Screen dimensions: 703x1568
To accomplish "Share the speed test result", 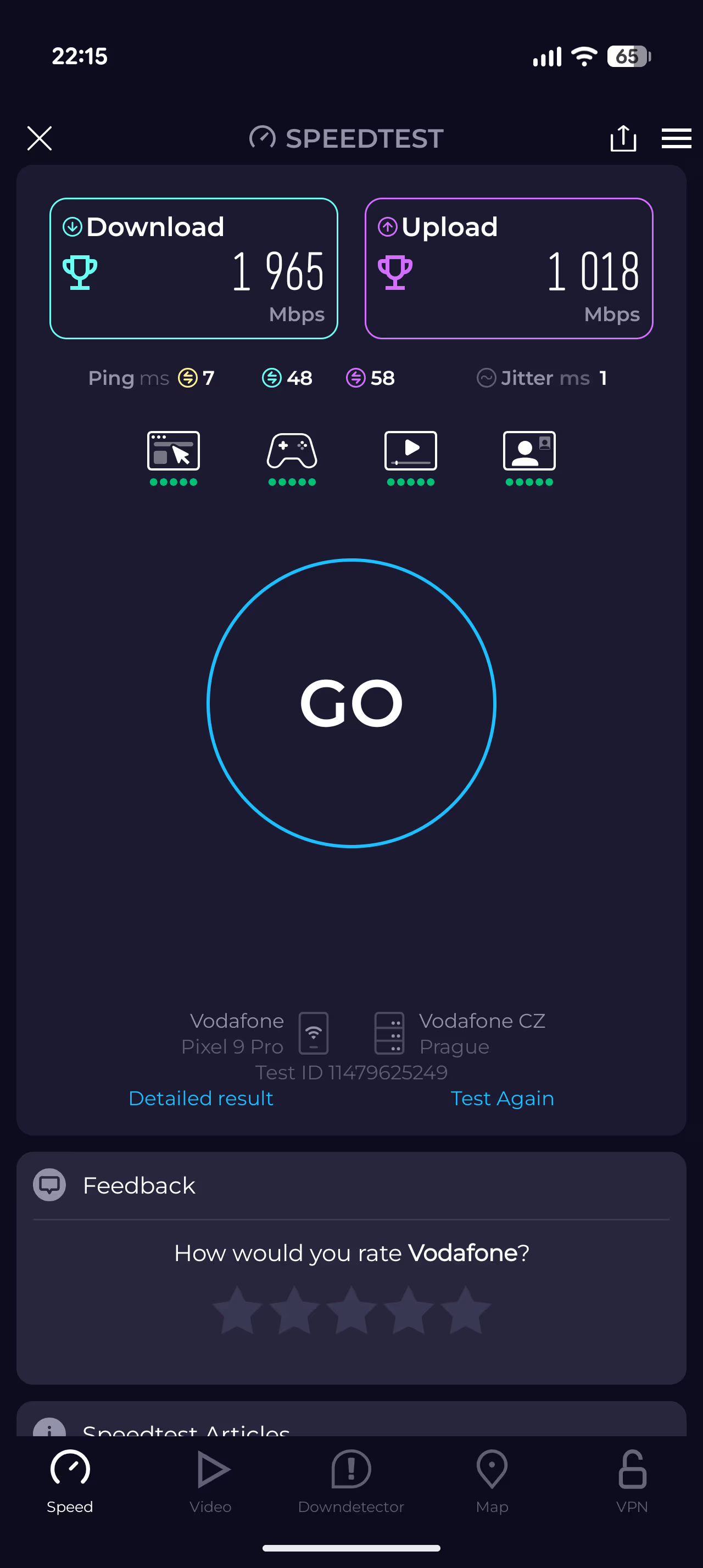I will point(623,138).
